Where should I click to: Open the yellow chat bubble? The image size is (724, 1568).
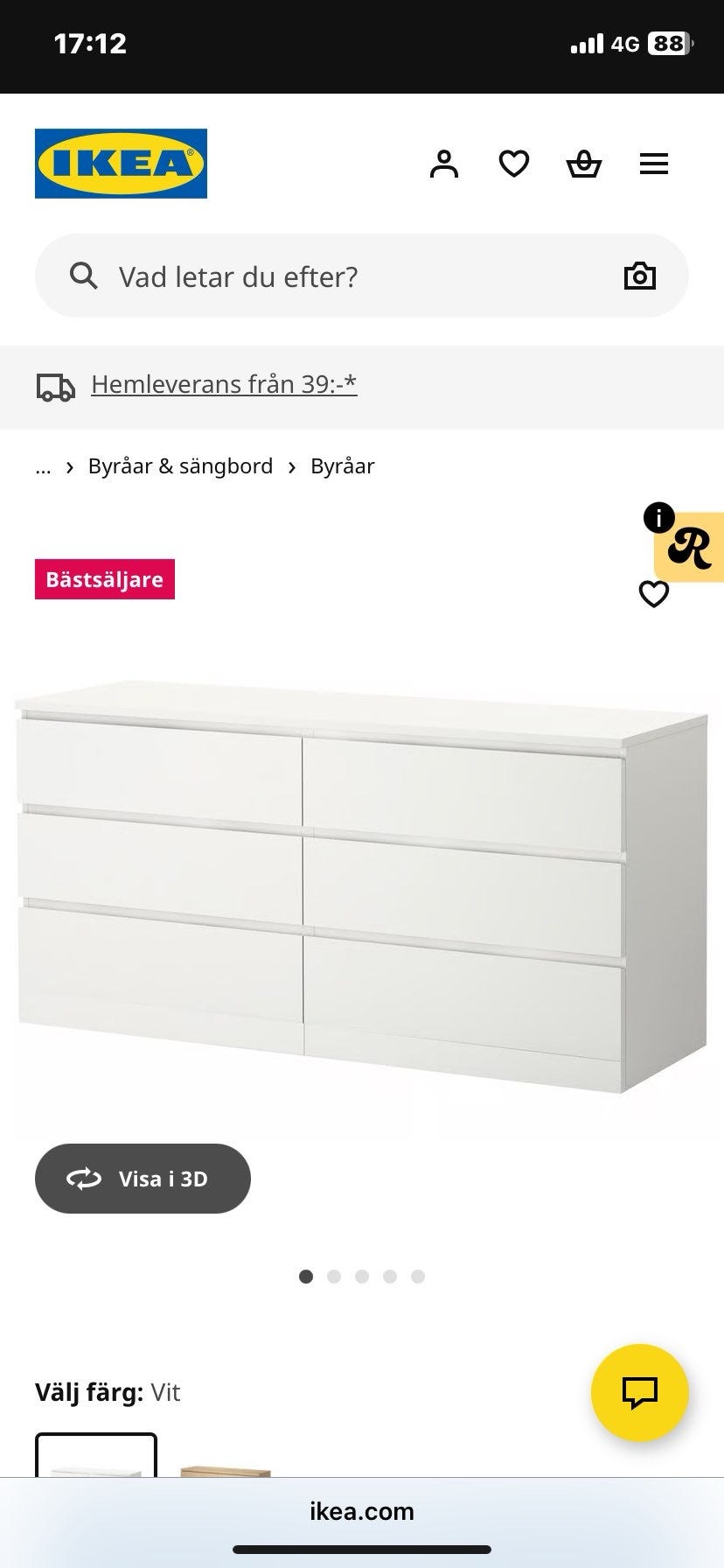[639, 1392]
